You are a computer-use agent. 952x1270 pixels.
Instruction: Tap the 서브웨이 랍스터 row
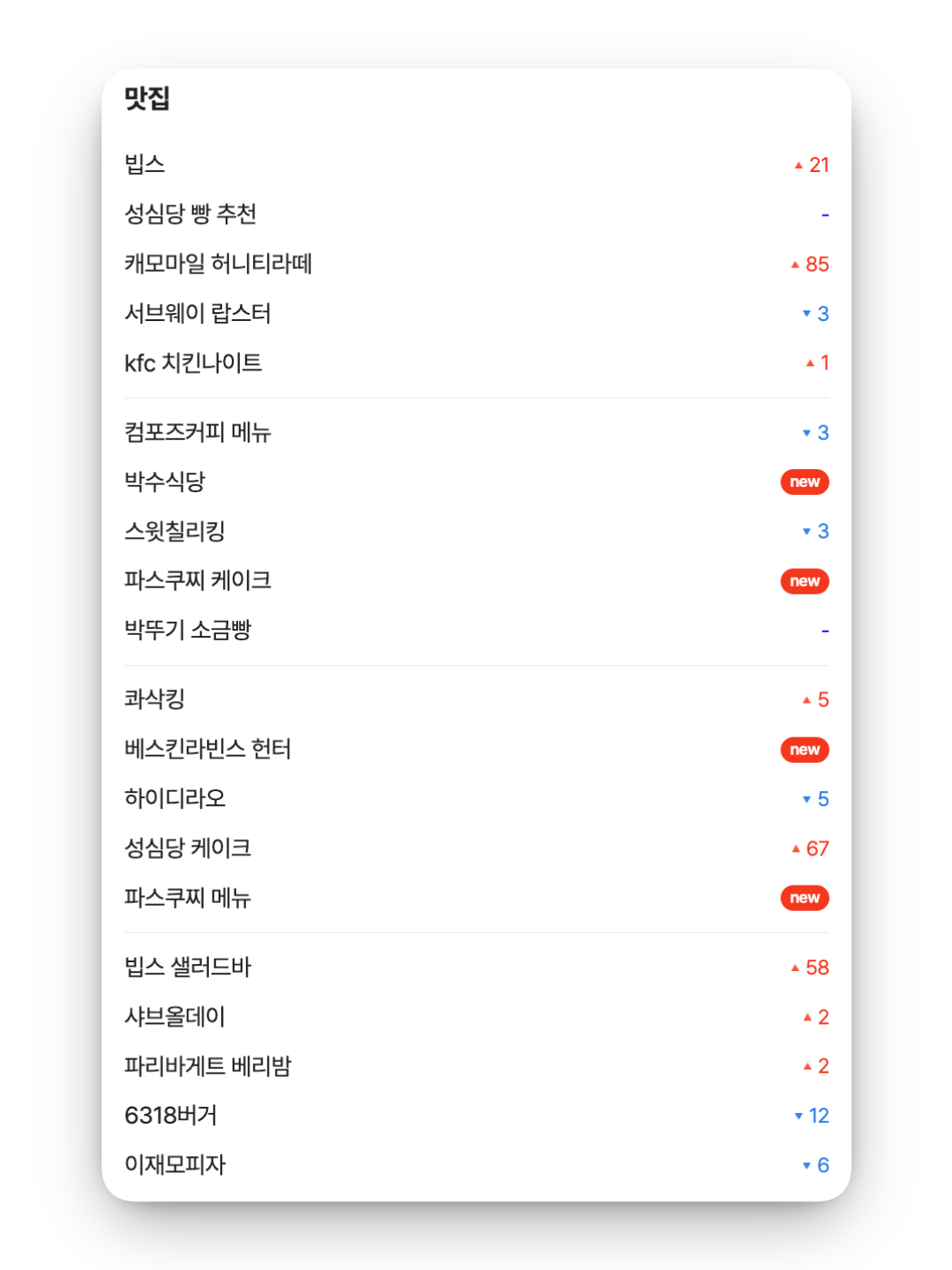coord(197,313)
